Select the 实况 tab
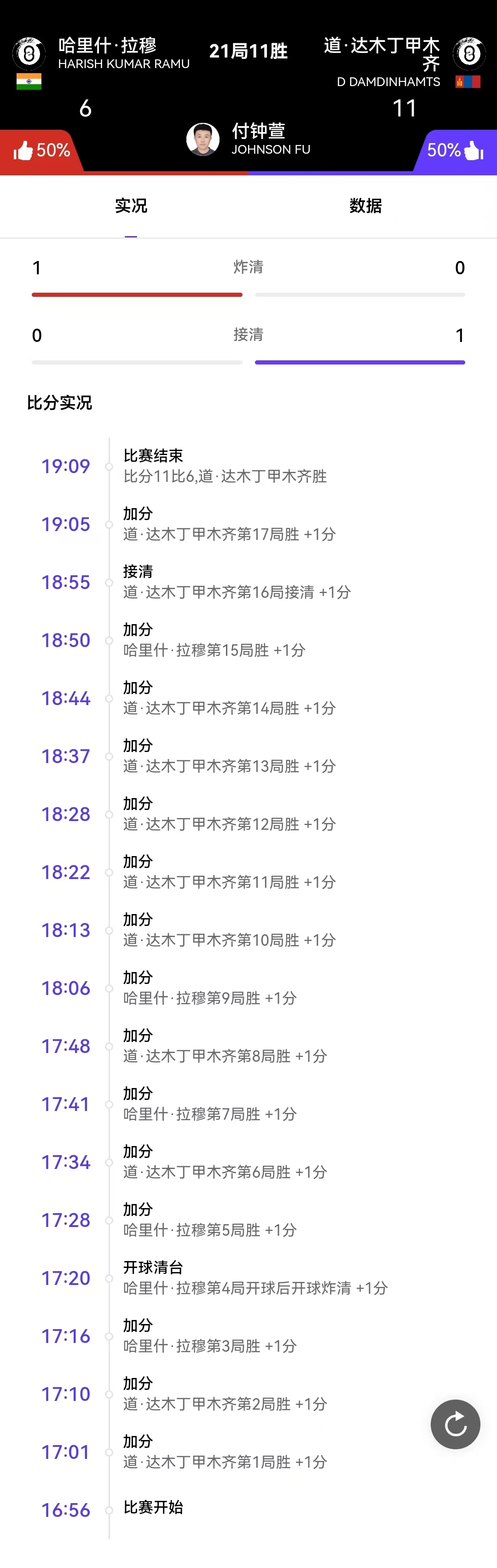Screen dimensions: 497x1568 [131, 206]
